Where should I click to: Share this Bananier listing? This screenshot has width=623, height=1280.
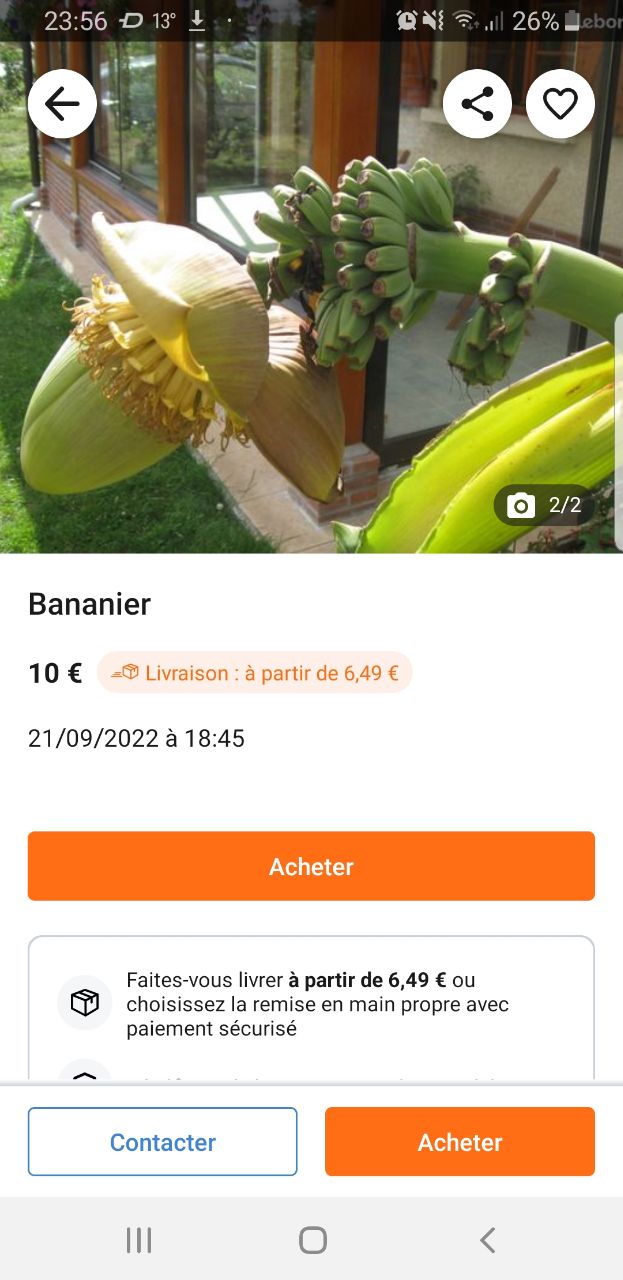[x=477, y=104]
